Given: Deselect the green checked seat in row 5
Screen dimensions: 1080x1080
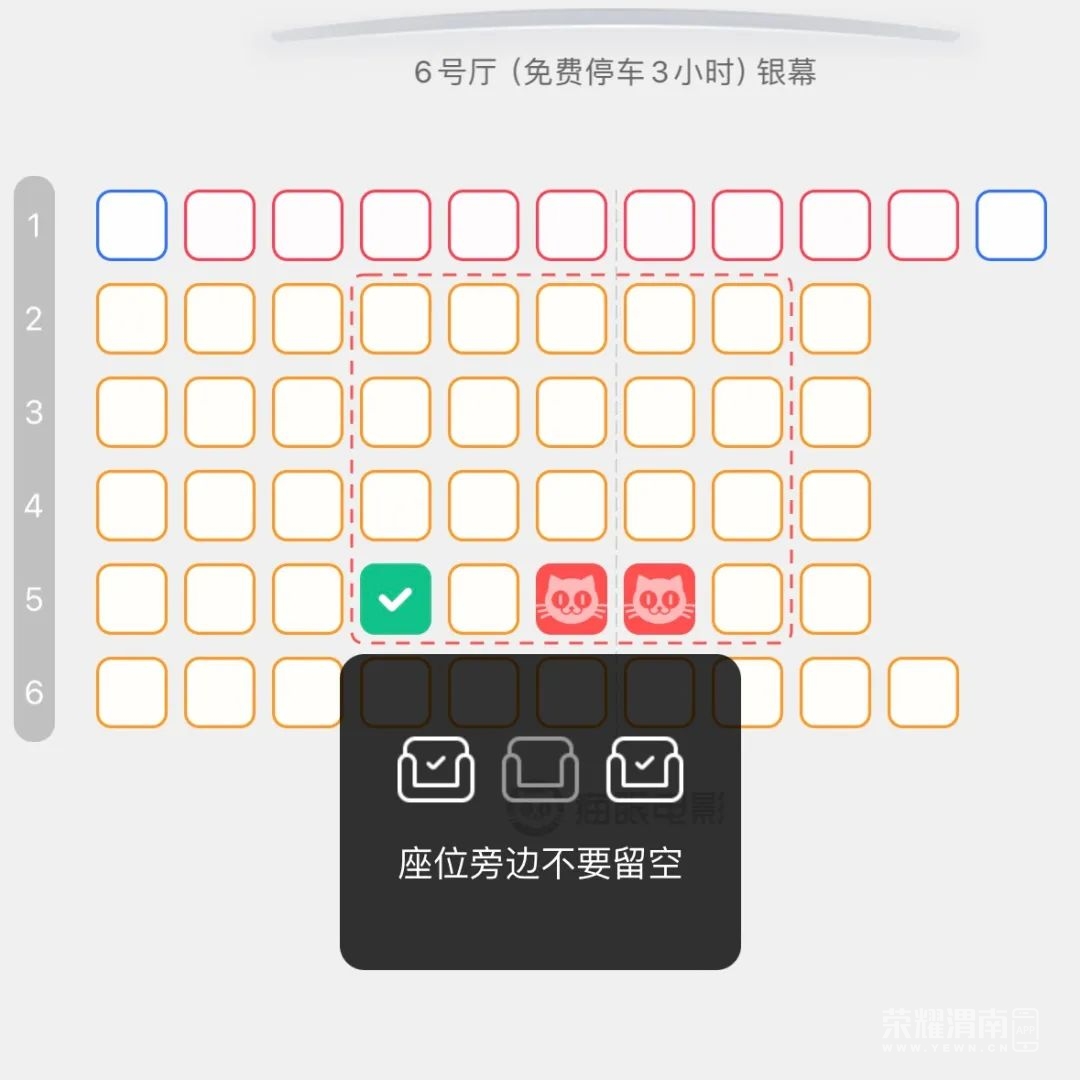Looking at the screenshot, I should [x=396, y=599].
